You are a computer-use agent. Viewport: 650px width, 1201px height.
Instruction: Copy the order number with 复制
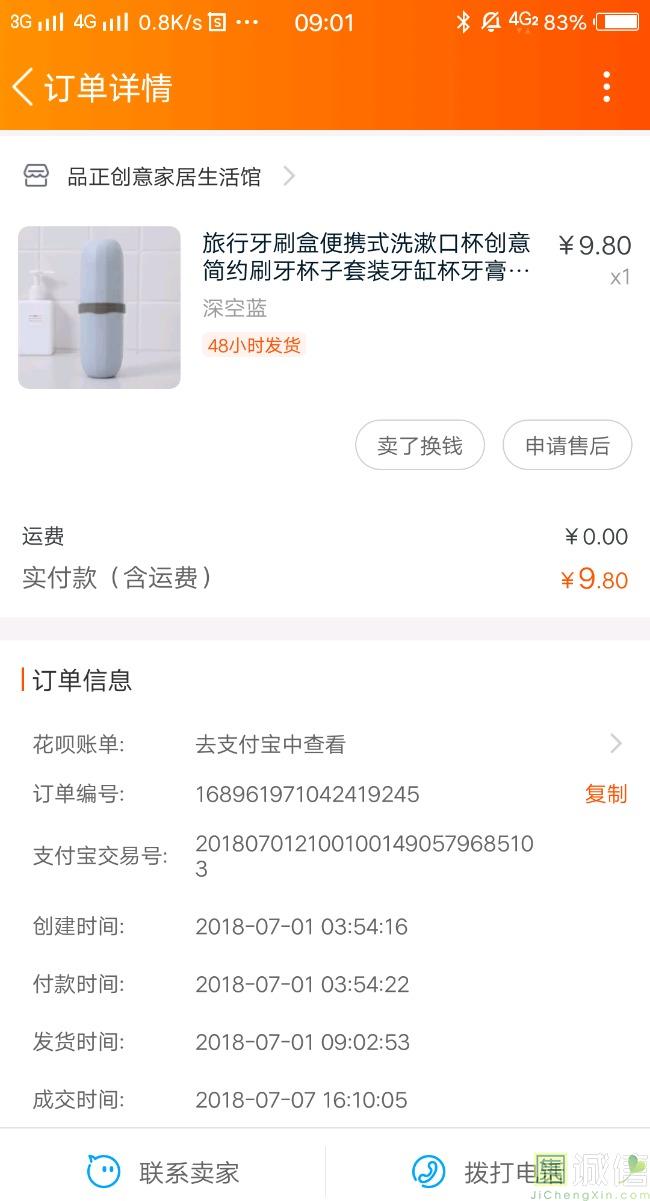[x=605, y=794]
